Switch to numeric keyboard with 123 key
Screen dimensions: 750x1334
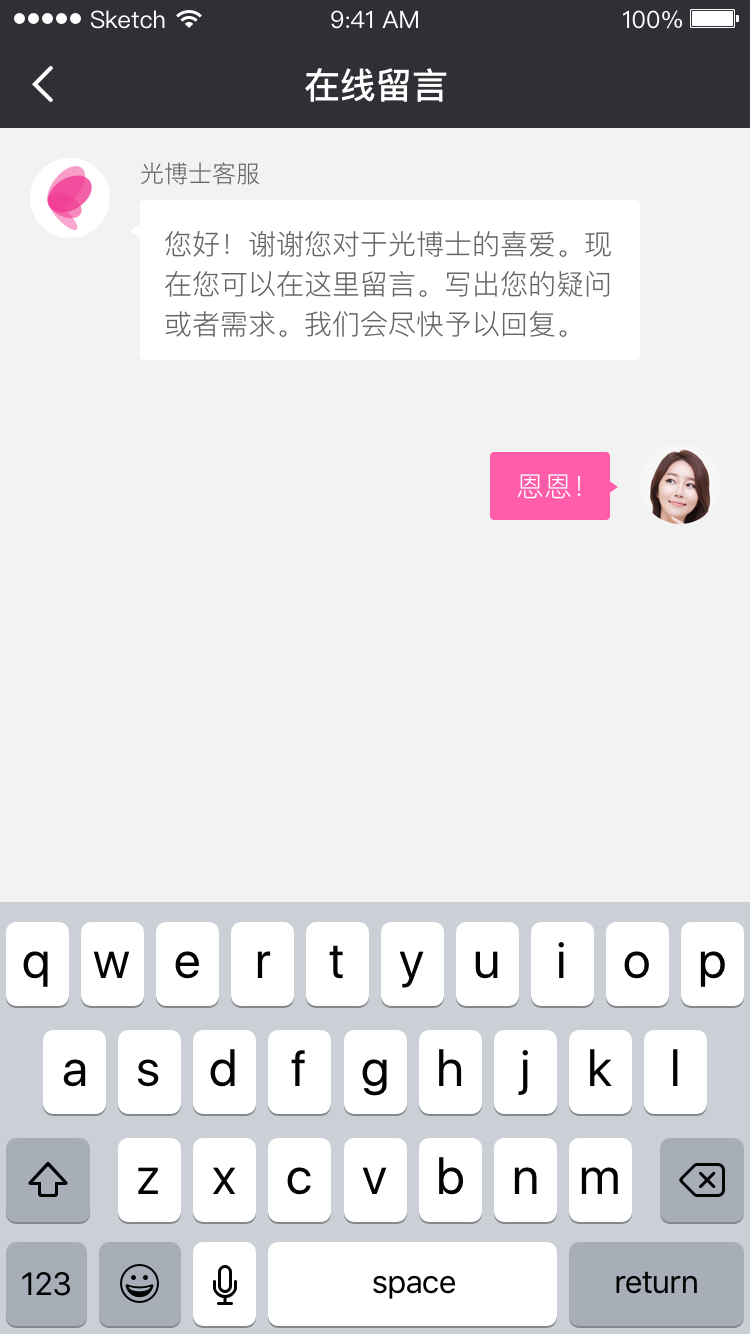(x=46, y=1283)
